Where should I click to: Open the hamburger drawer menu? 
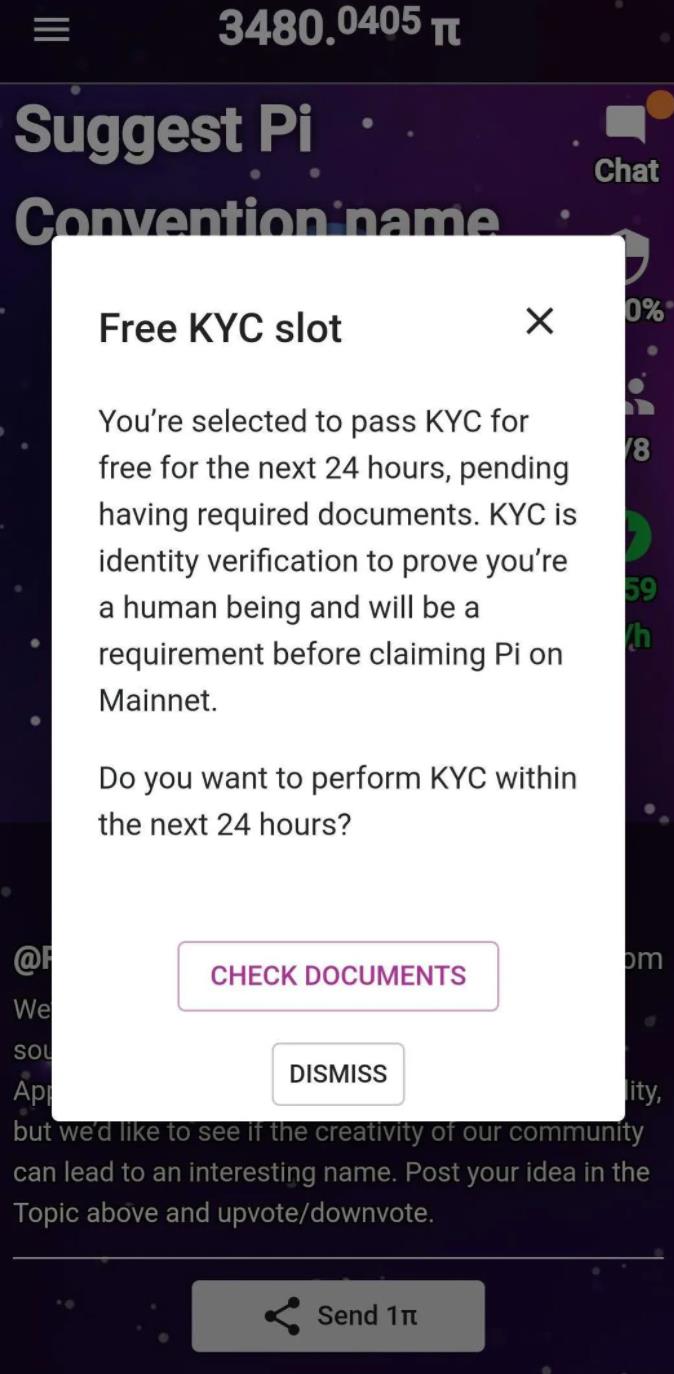coord(51,30)
